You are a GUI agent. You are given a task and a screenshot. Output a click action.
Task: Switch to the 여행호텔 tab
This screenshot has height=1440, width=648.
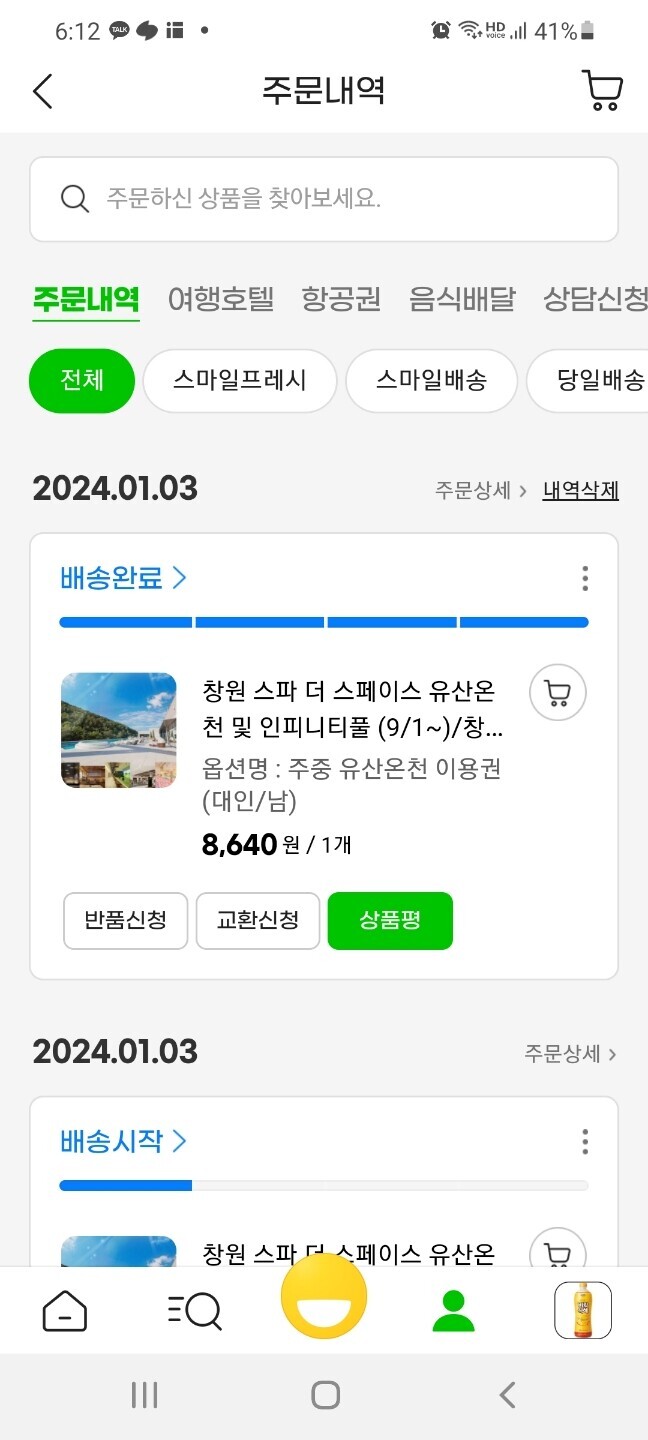pyautogui.click(x=220, y=299)
